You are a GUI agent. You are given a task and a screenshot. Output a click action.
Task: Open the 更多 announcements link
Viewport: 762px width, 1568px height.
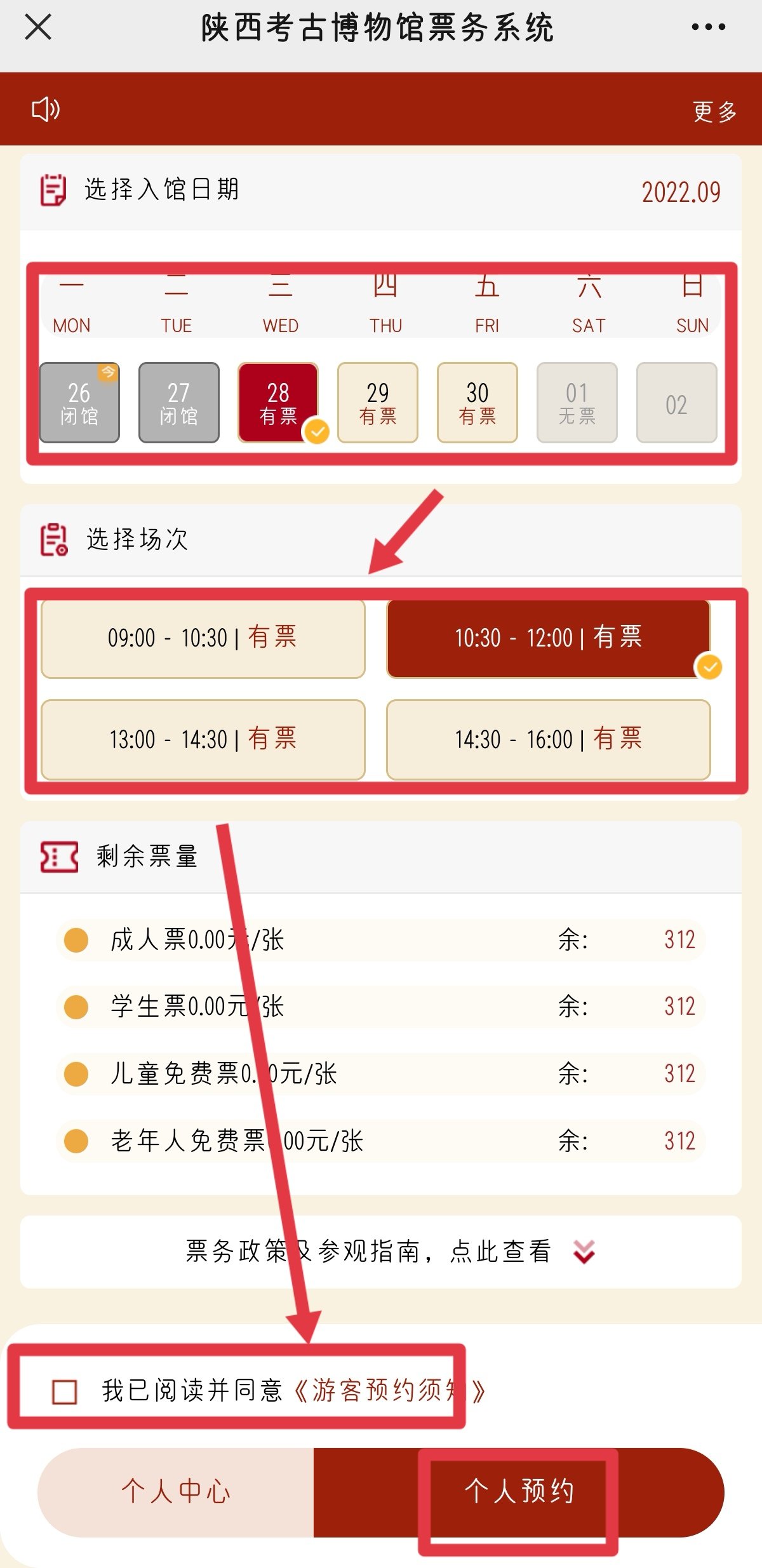(714, 112)
